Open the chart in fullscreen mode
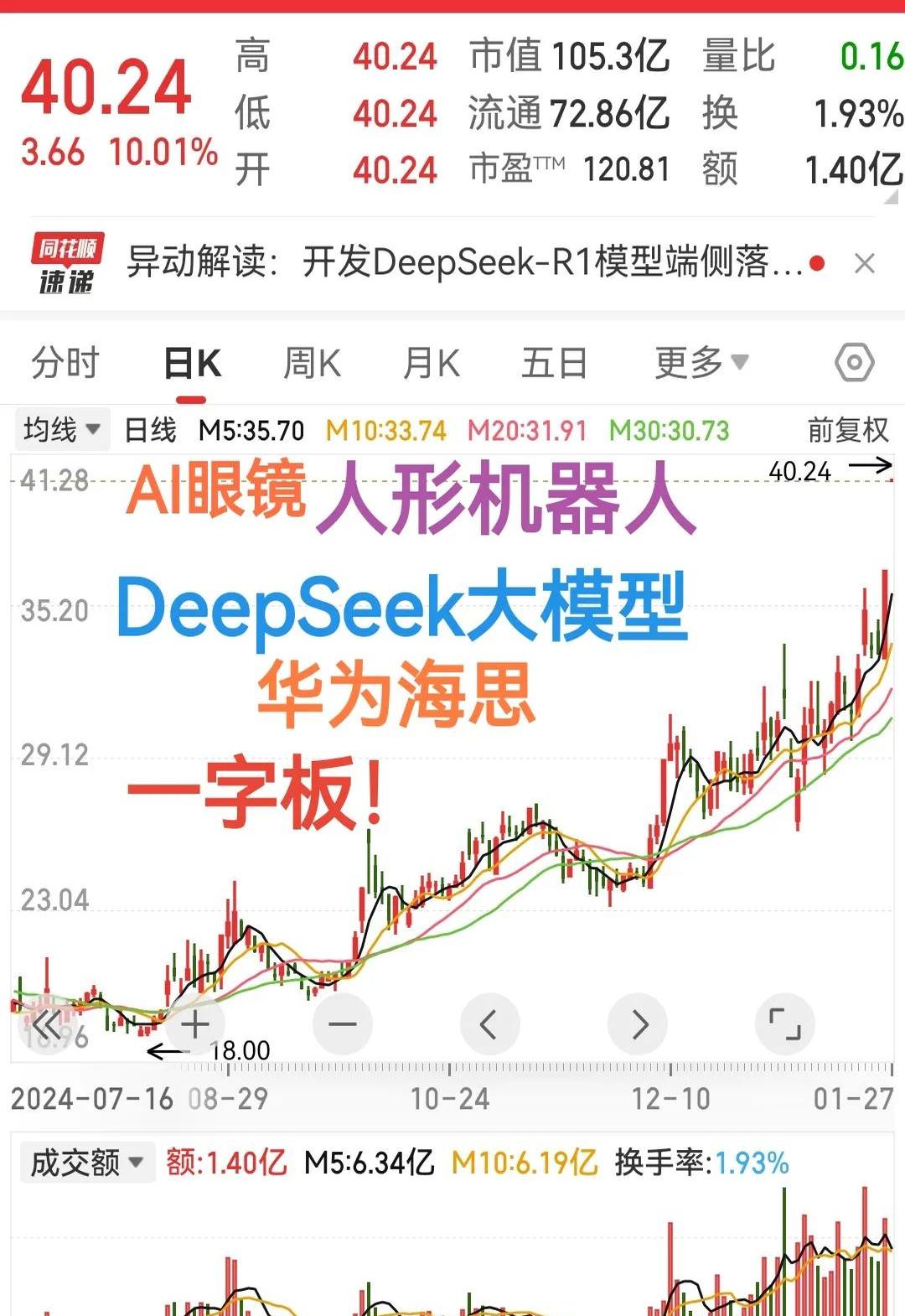Screen dimensions: 905x1316 tap(784, 1024)
